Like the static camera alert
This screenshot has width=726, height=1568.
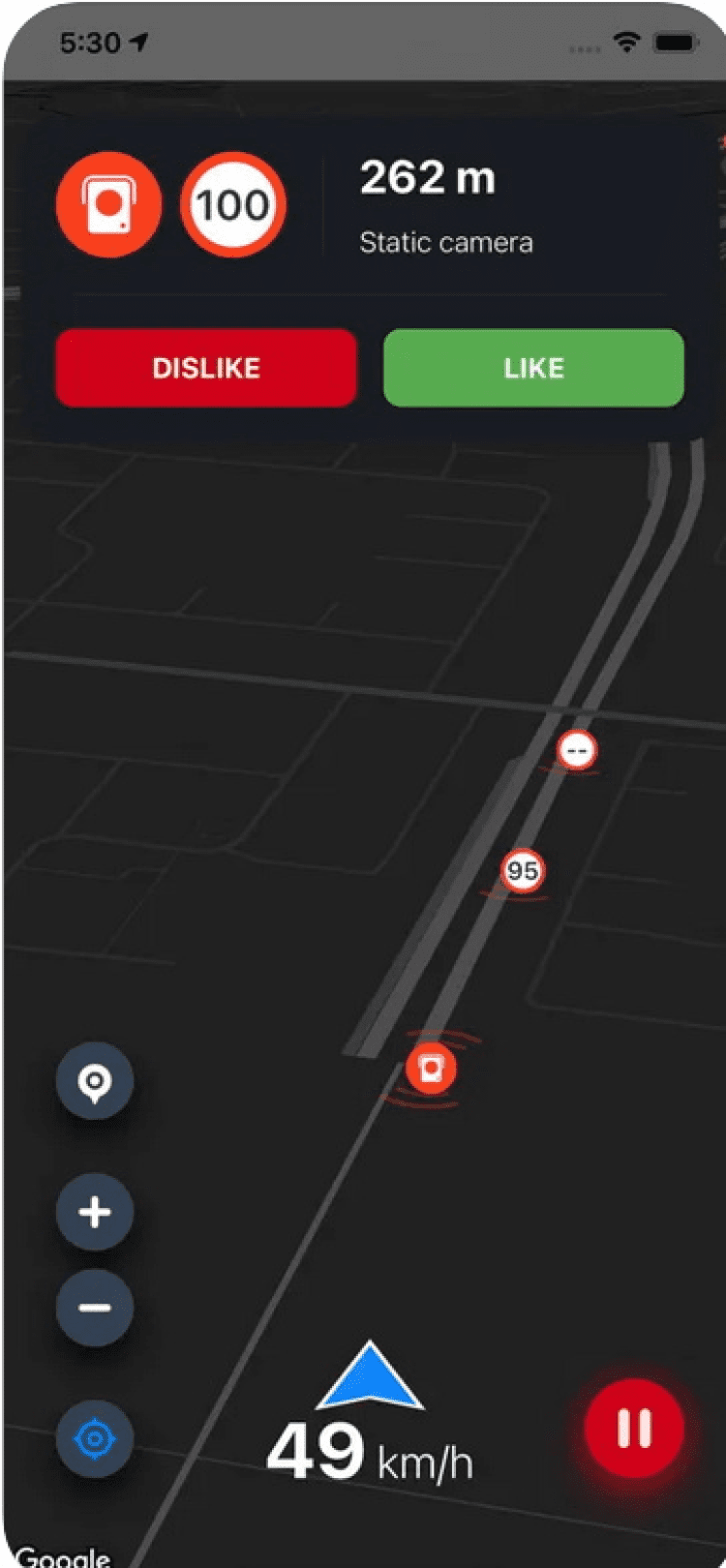pyautogui.click(x=533, y=368)
